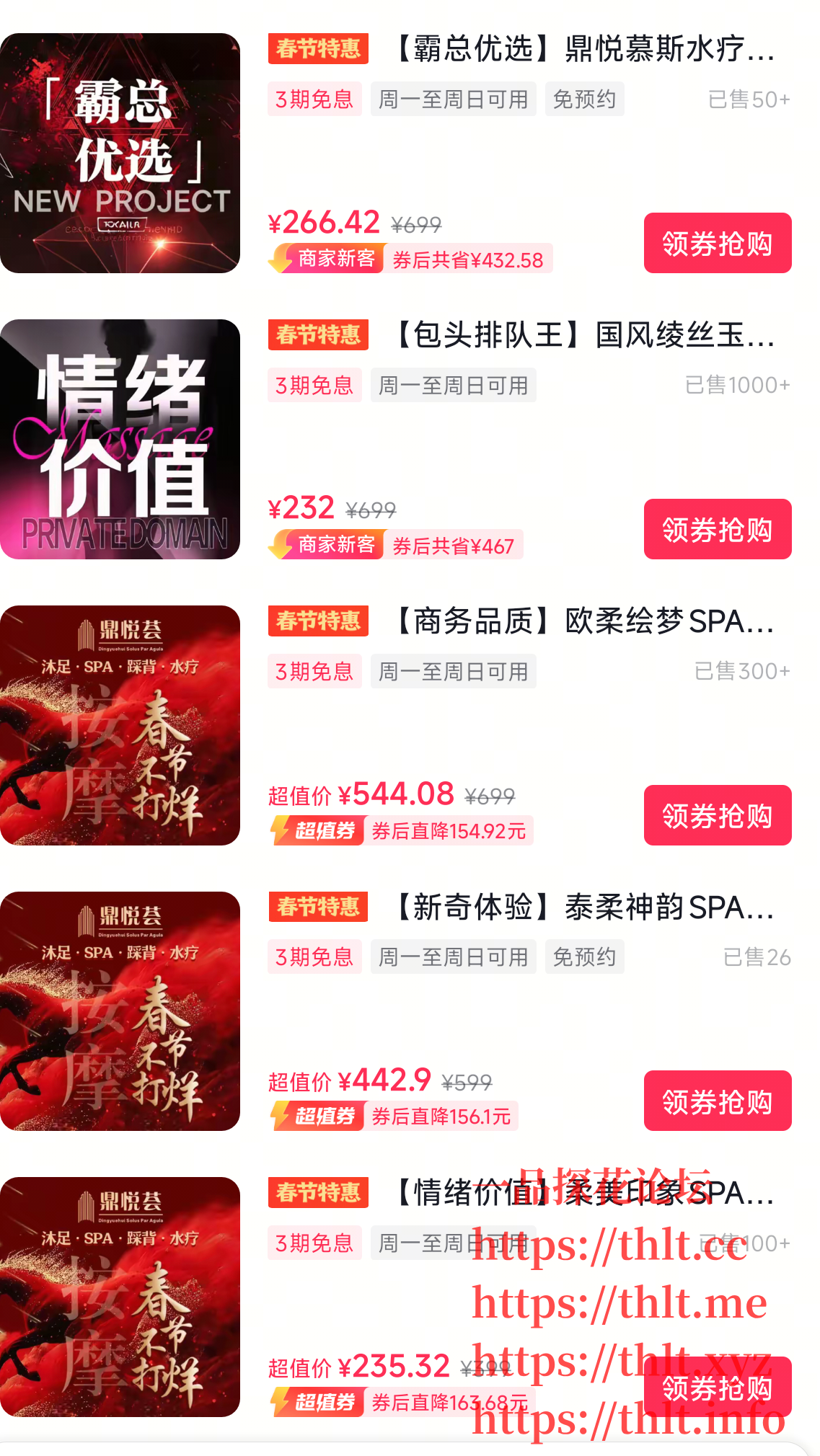
Task: View the 情绪价值 PRIVATE DOMAIN deal image
Action: [x=120, y=440]
